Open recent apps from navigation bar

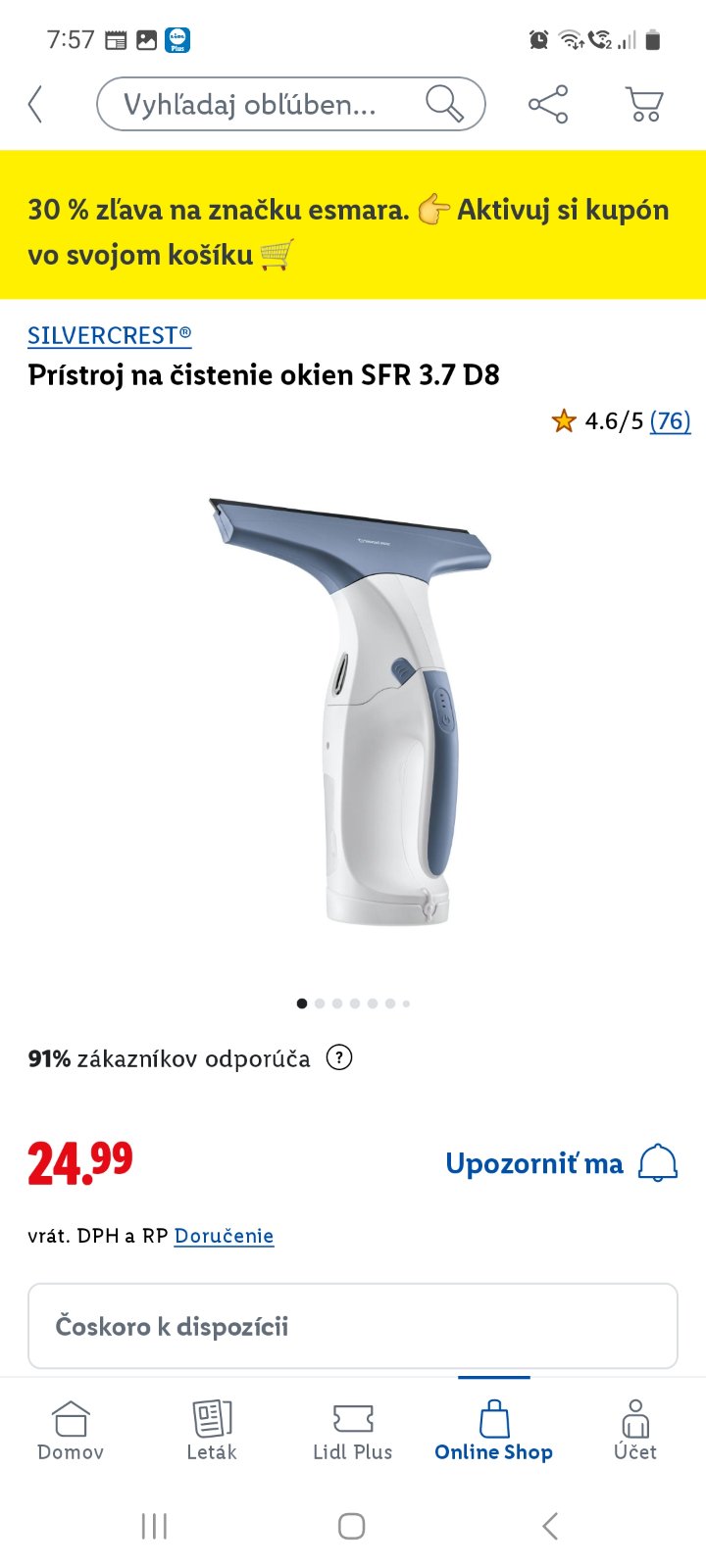[154, 1526]
